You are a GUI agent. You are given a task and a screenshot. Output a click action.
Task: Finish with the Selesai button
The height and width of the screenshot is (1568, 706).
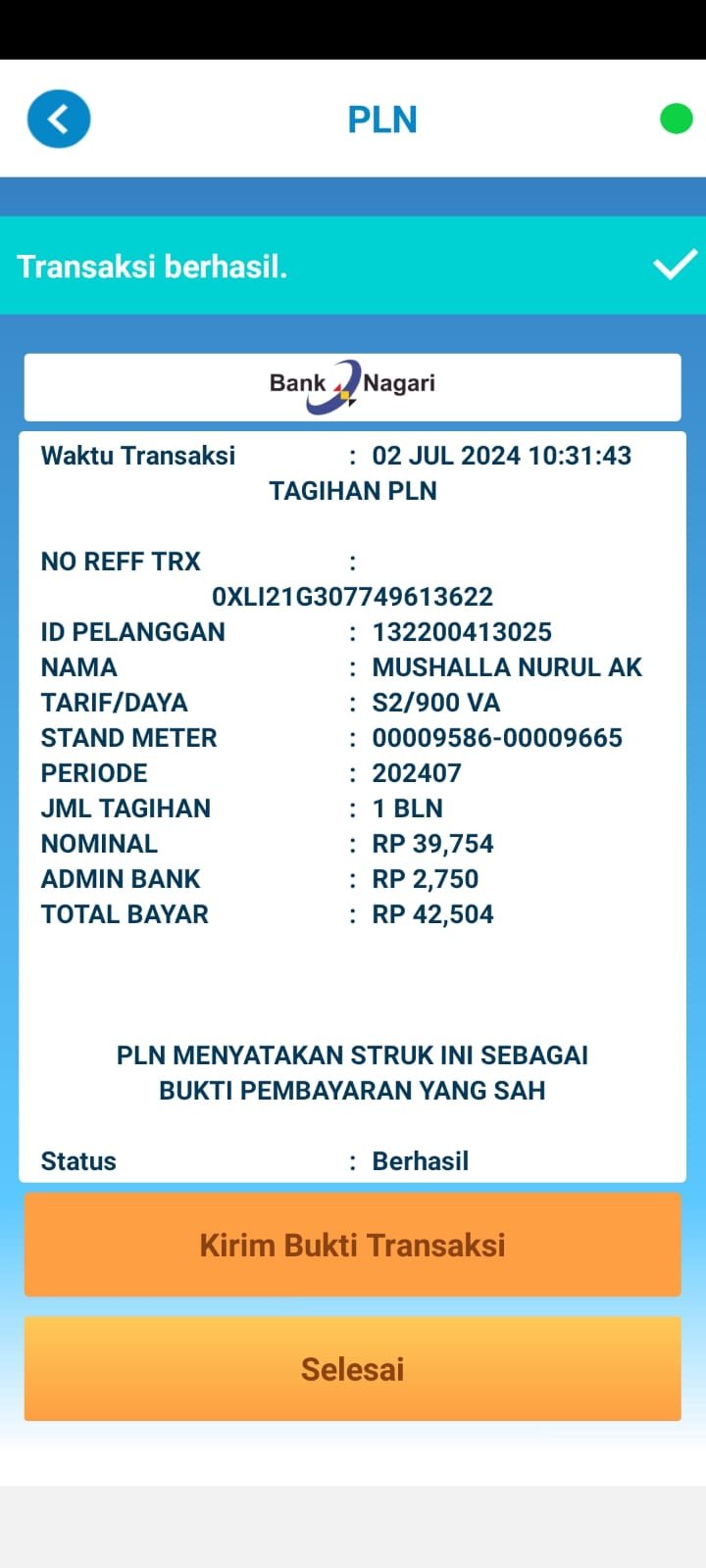point(352,1369)
